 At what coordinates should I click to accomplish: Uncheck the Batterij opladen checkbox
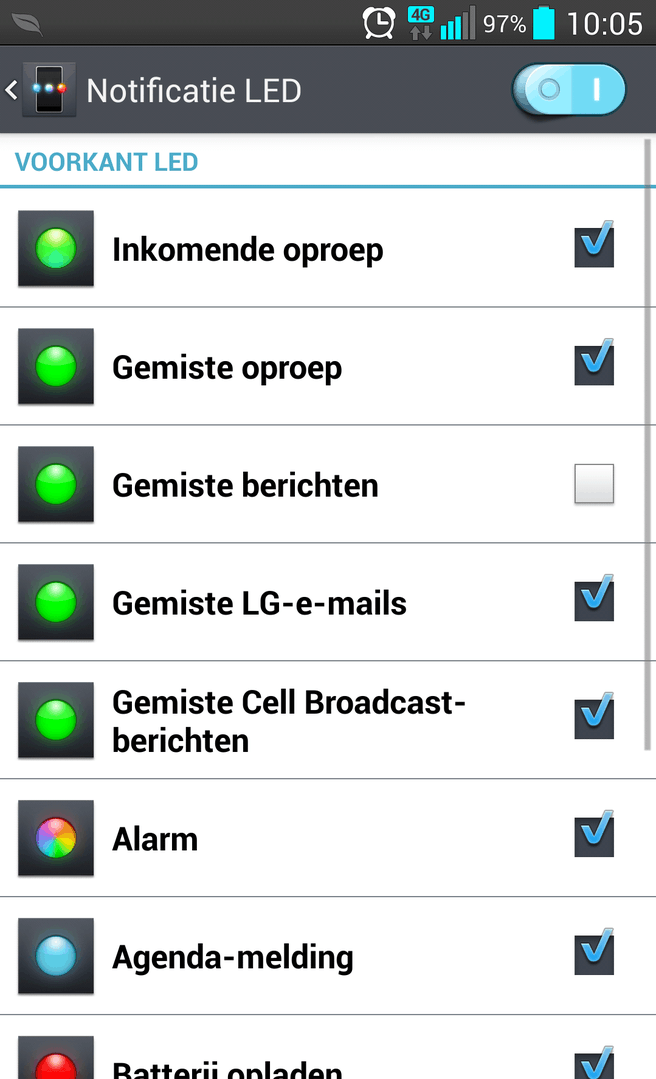594,1063
